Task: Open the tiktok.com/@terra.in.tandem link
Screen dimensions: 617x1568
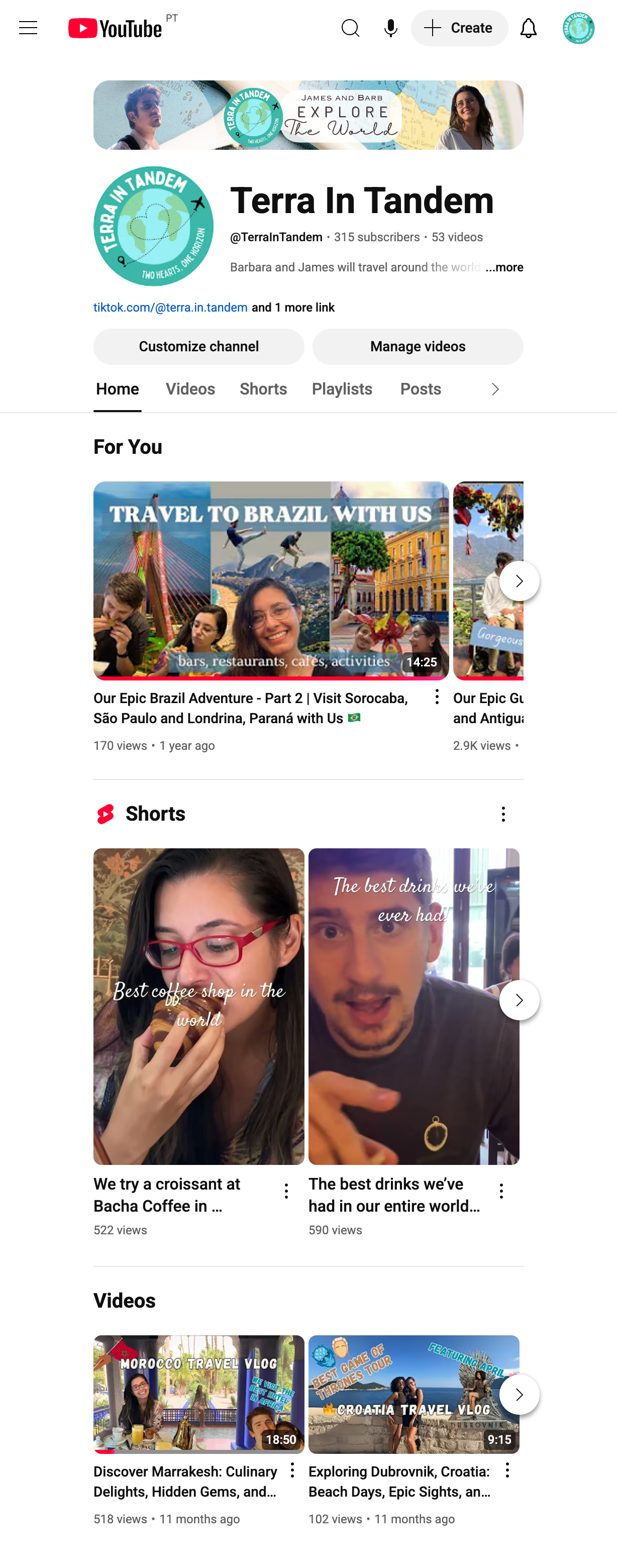Action: coord(170,308)
